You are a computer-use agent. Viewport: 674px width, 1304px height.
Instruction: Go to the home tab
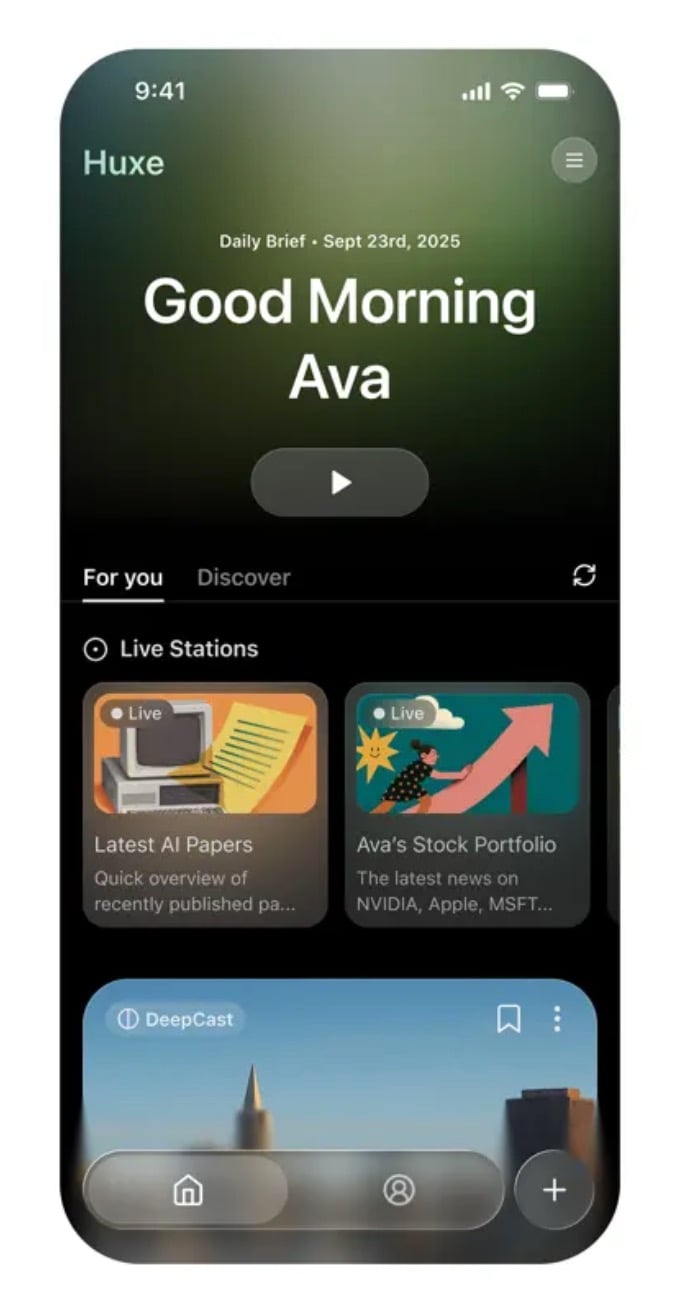[188, 1190]
